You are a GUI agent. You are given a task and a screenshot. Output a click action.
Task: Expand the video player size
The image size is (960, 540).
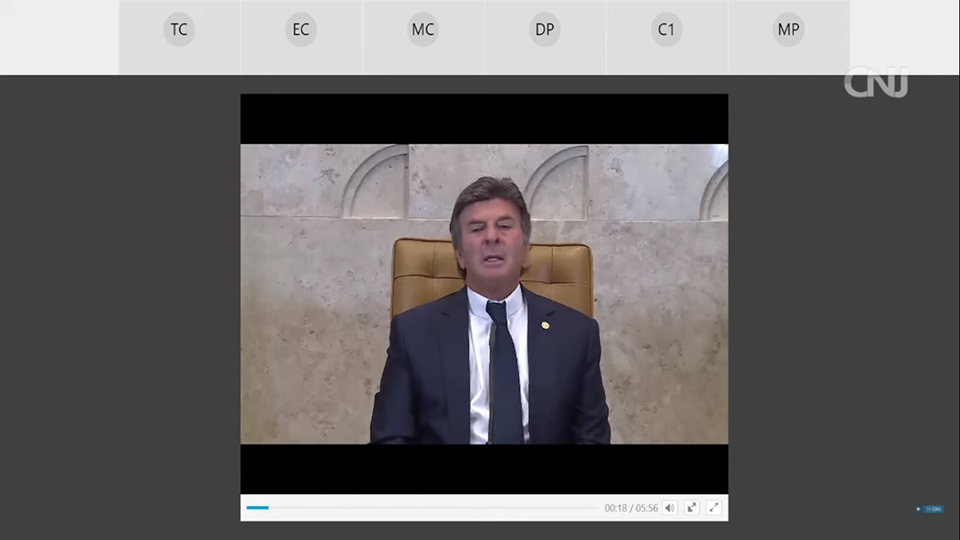point(692,508)
